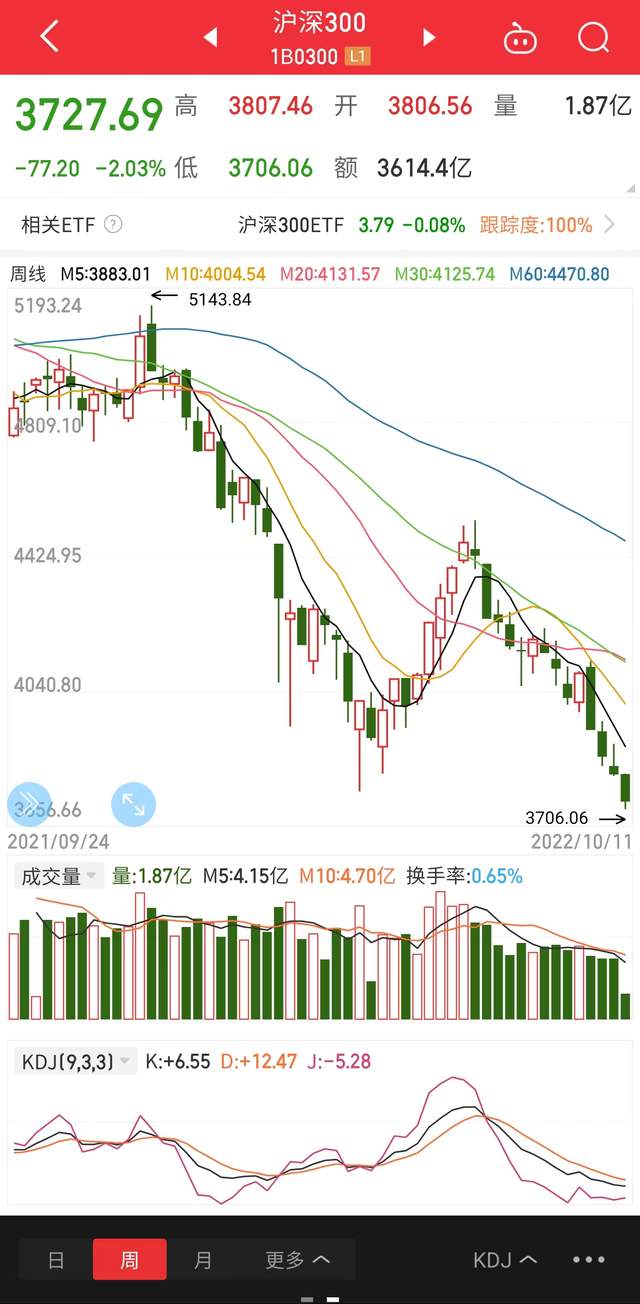The width and height of the screenshot is (640, 1304).
Task: Expand the KDJ indicator selector
Action: pos(505,1260)
